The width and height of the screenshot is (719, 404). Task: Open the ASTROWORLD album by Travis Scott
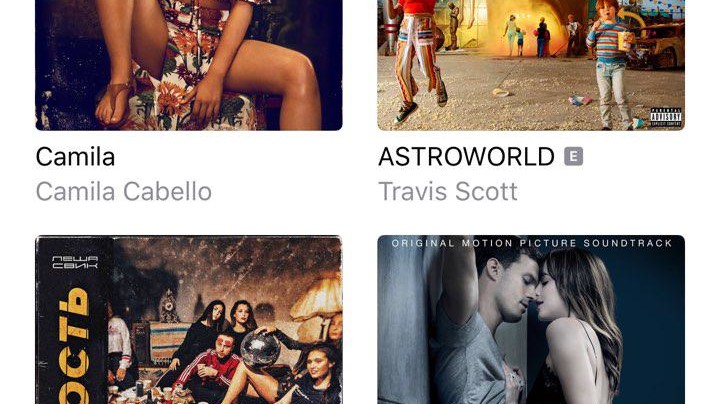click(x=531, y=65)
